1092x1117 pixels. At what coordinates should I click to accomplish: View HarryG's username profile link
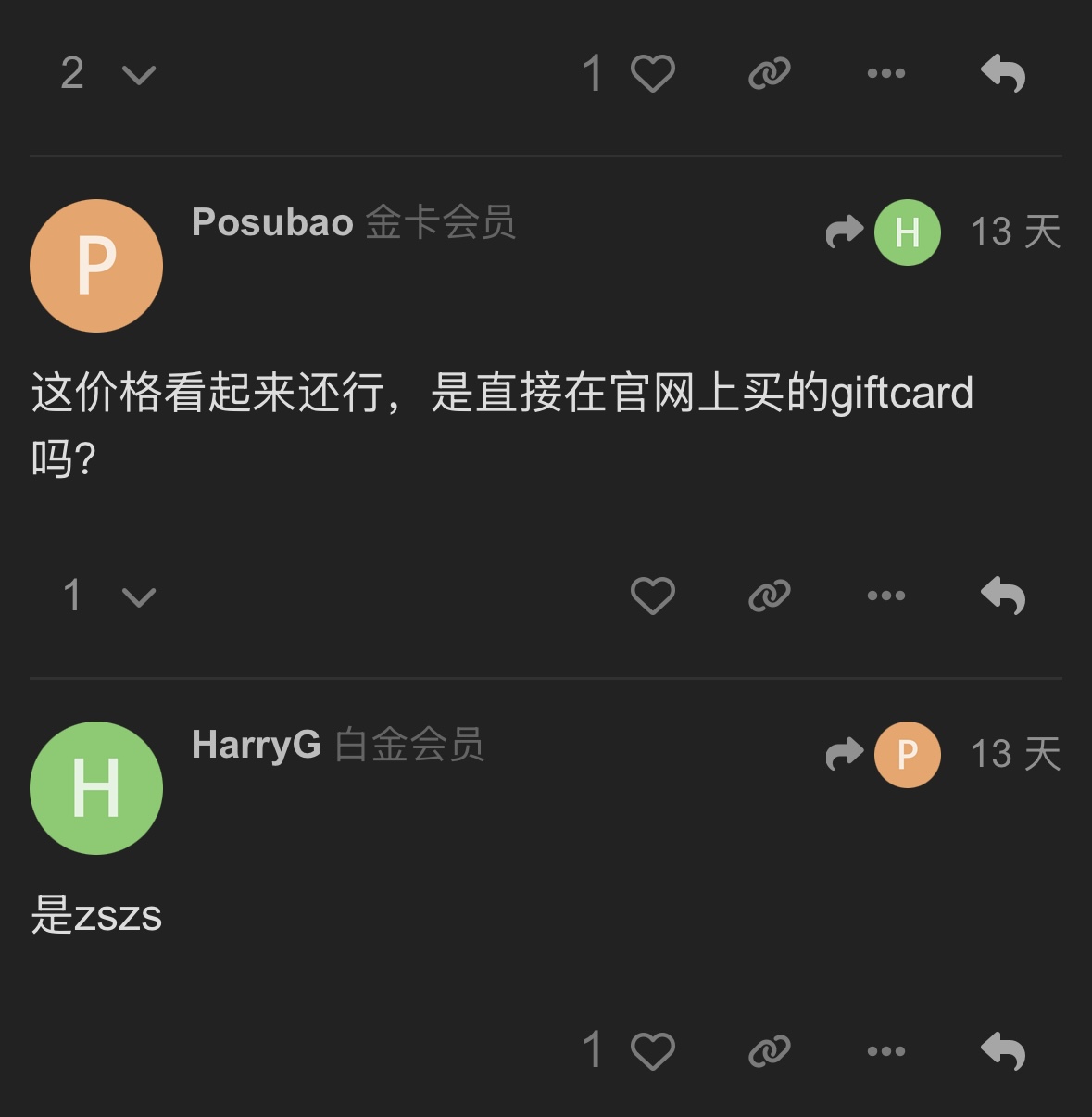256,745
